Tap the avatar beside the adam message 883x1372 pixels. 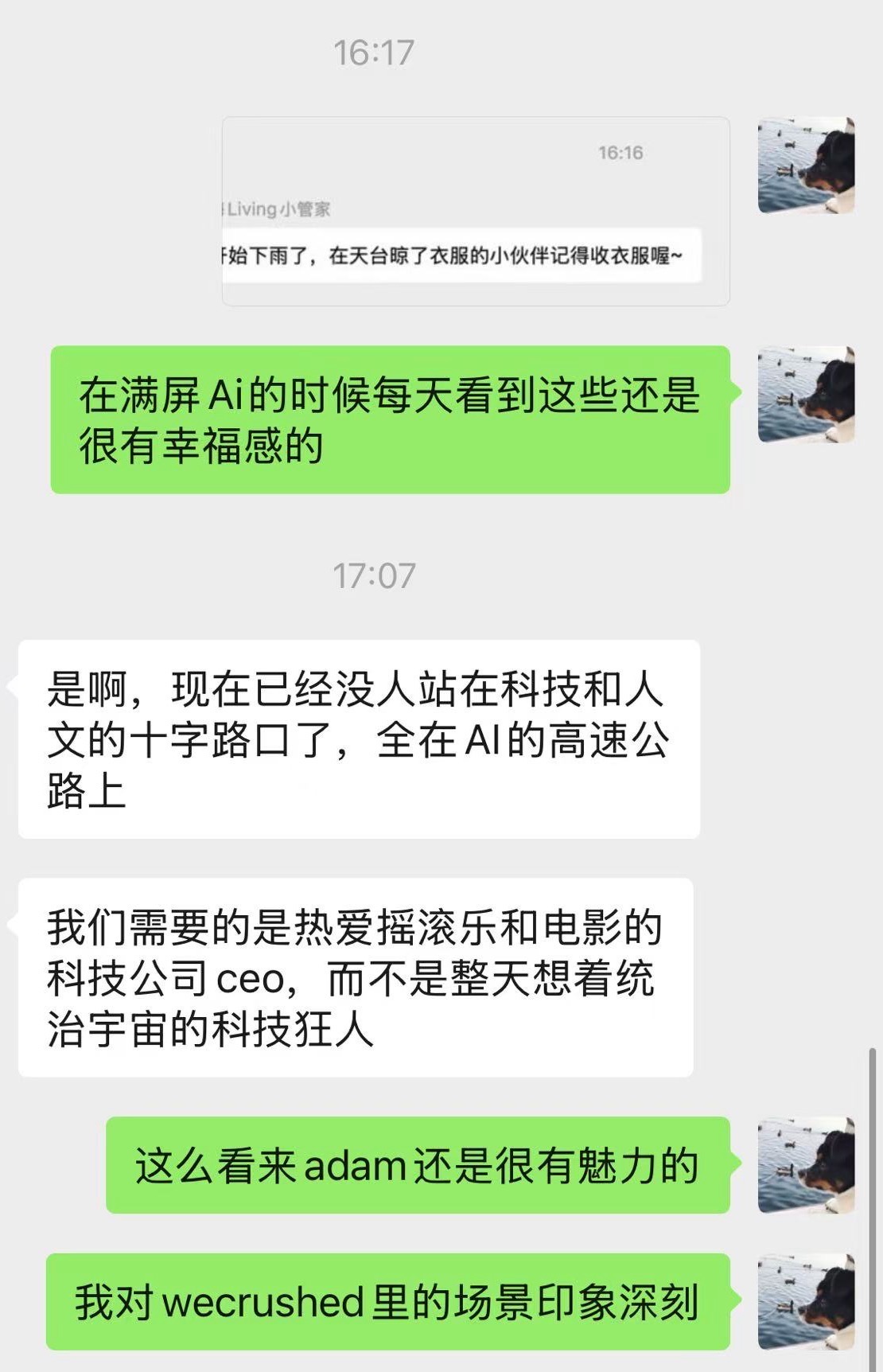pos(806,1165)
